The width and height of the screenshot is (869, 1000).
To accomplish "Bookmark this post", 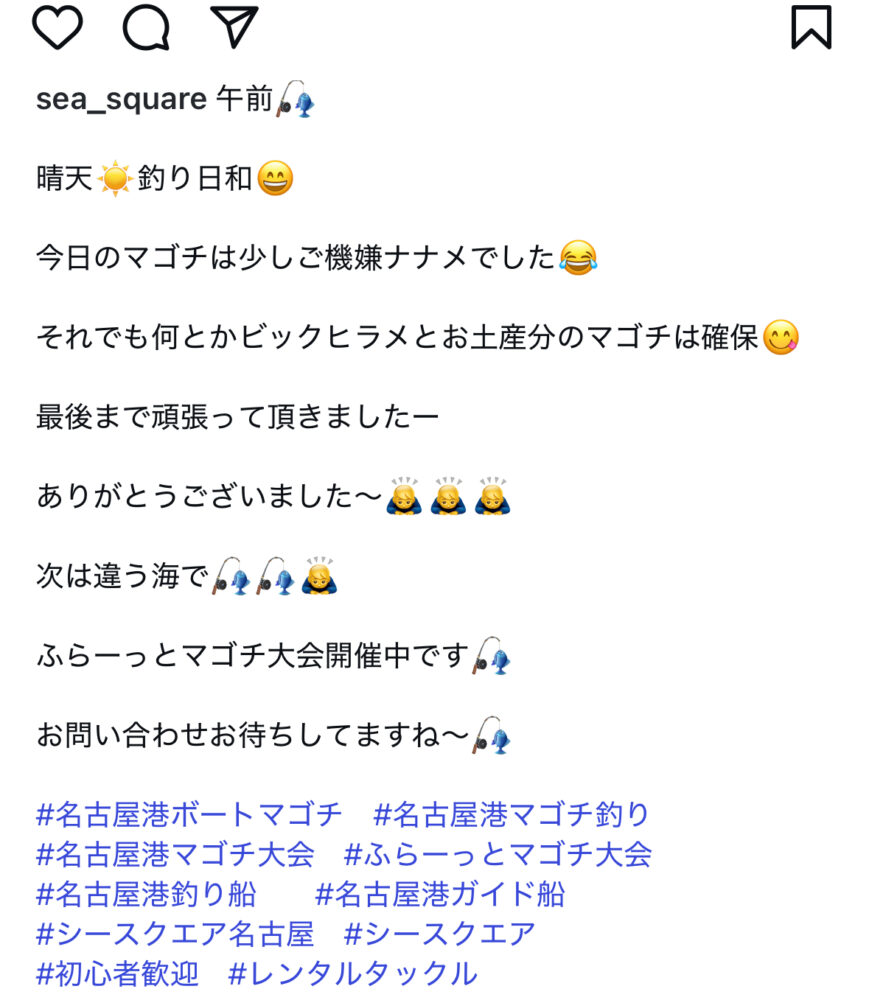I will [x=811, y=27].
